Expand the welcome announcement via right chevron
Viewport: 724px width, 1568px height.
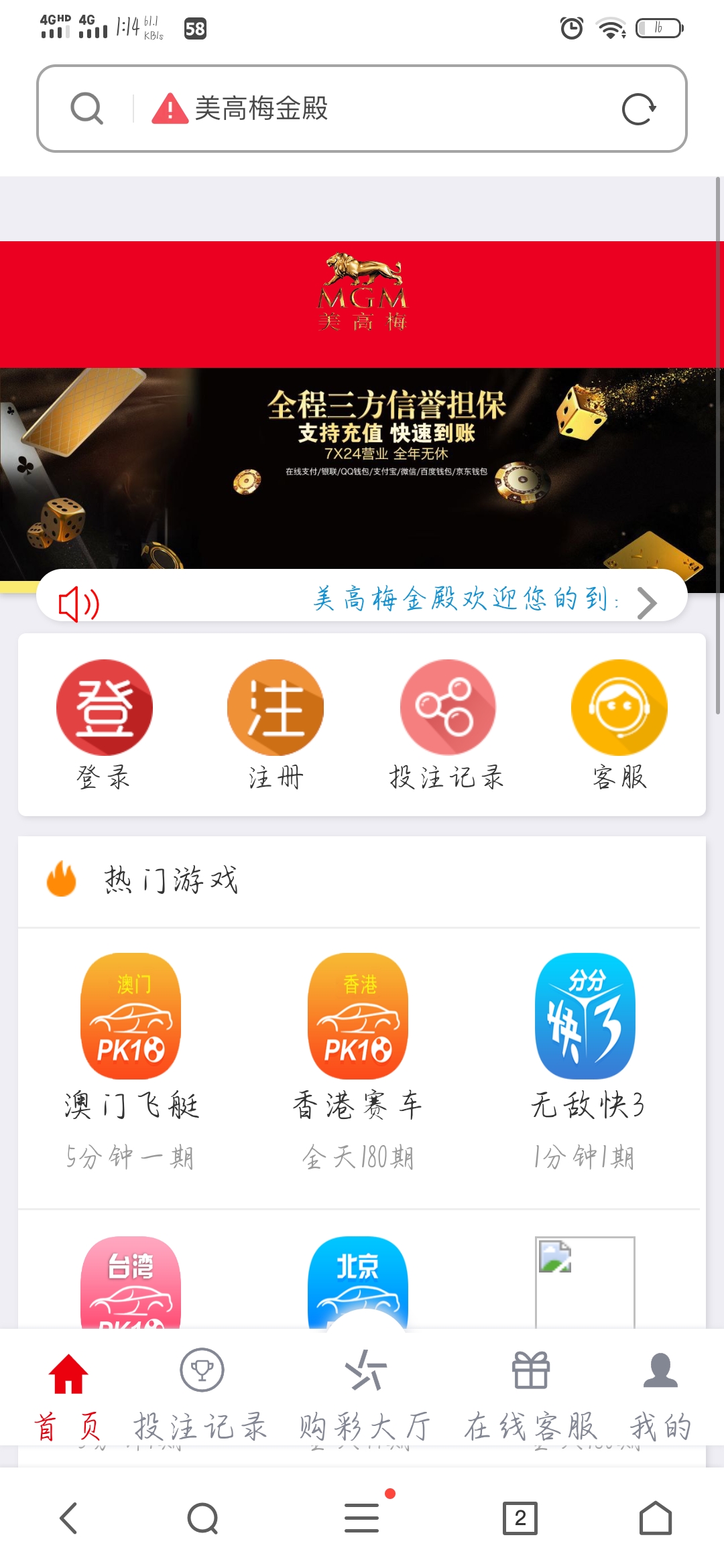coord(646,603)
